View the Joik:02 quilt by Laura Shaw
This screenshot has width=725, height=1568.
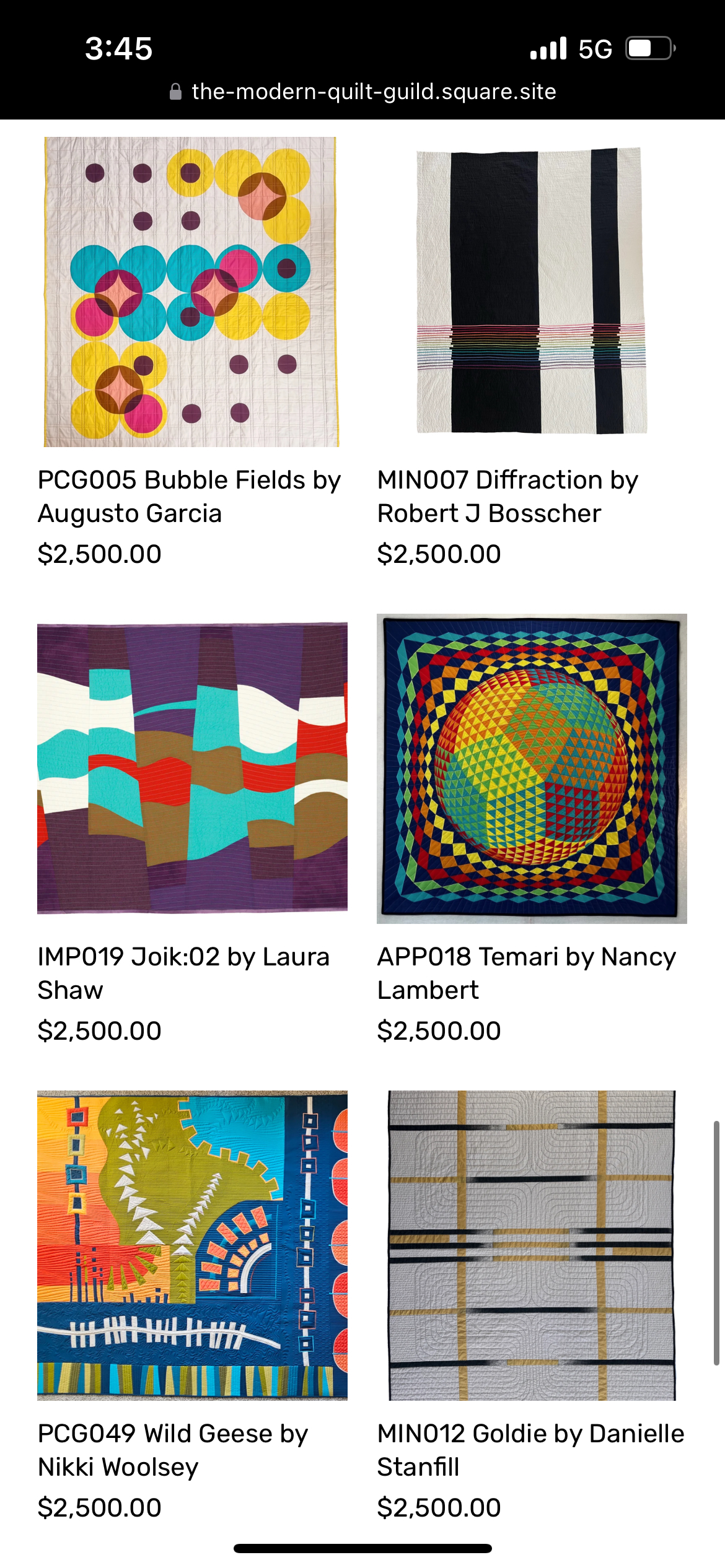click(x=192, y=768)
